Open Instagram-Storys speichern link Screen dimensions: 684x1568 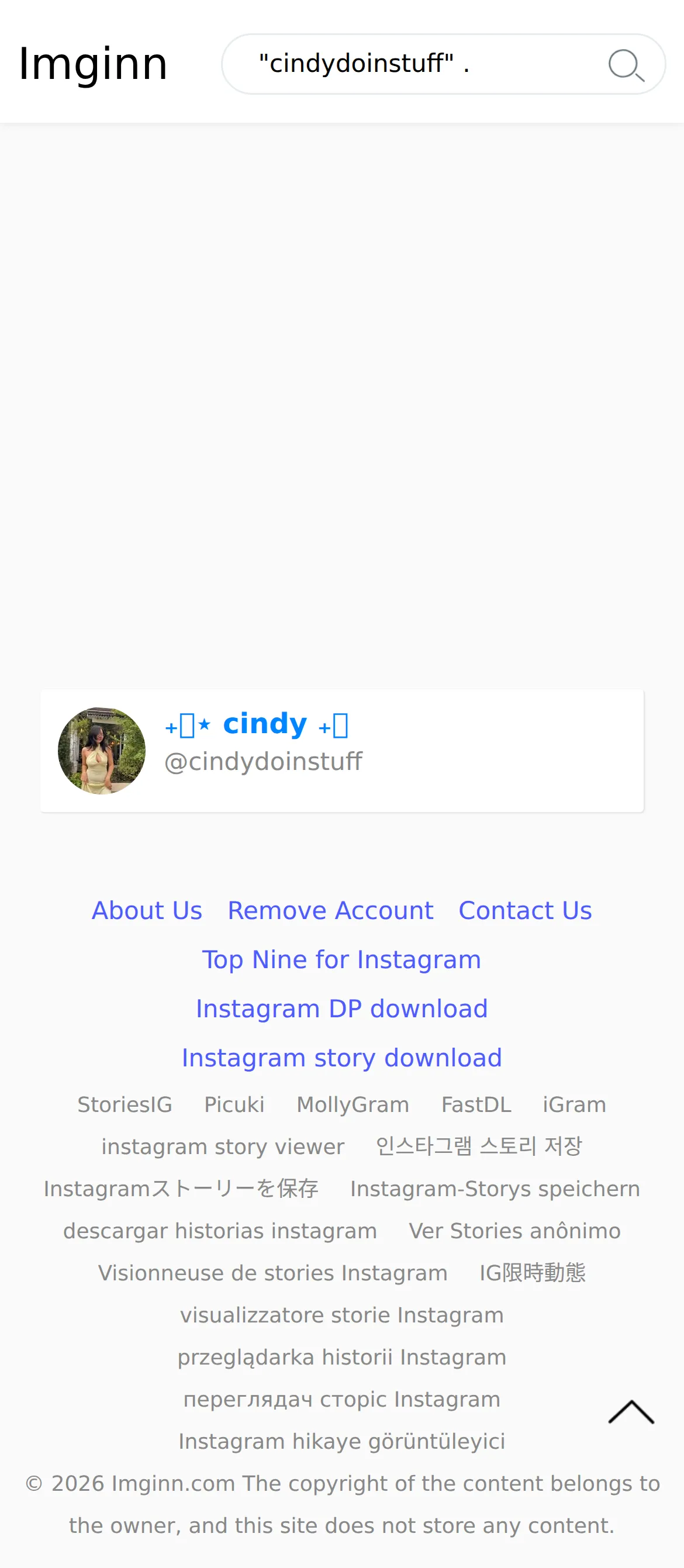(x=495, y=1189)
